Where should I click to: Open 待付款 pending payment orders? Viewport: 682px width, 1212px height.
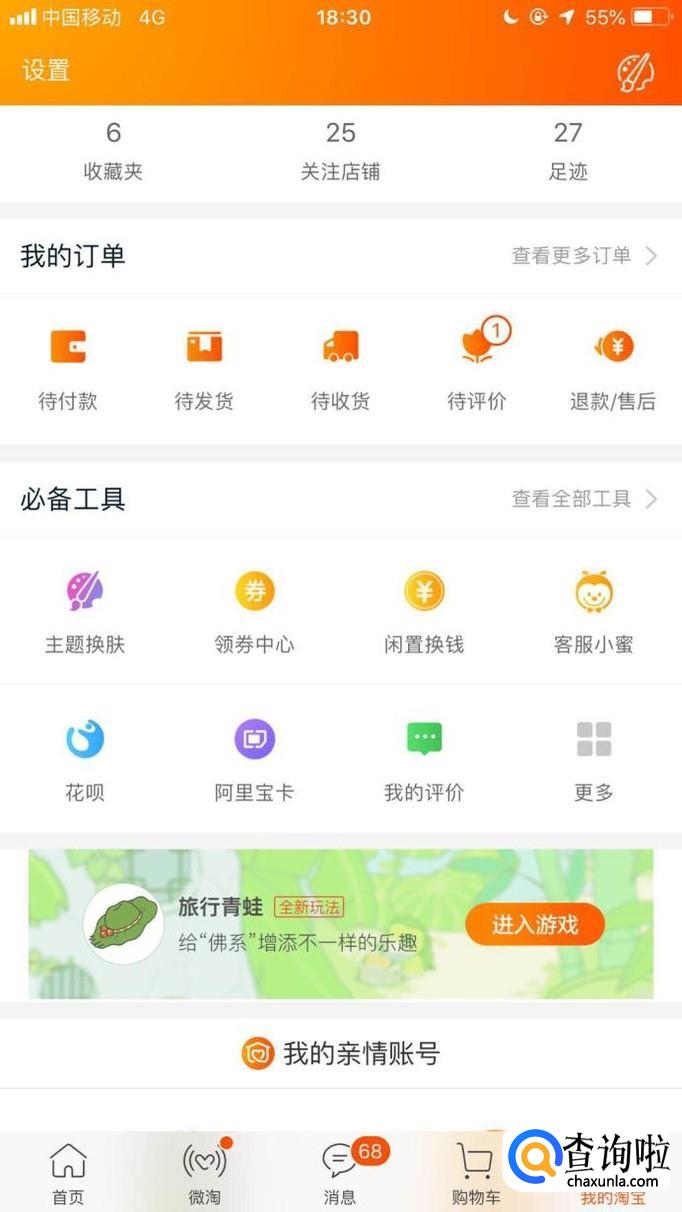pos(68,368)
